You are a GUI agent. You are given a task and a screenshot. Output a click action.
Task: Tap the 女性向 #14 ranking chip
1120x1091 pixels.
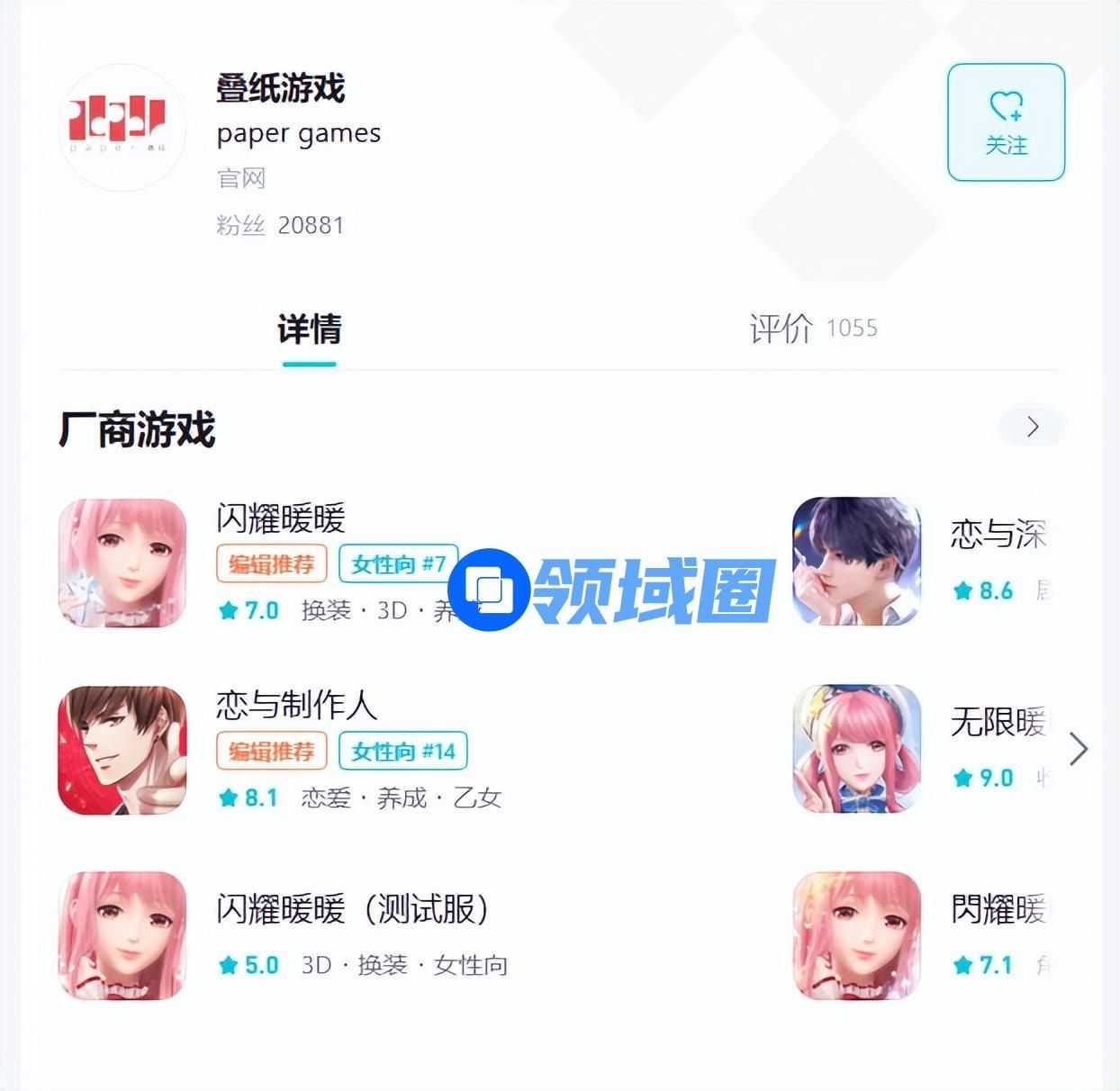[402, 751]
